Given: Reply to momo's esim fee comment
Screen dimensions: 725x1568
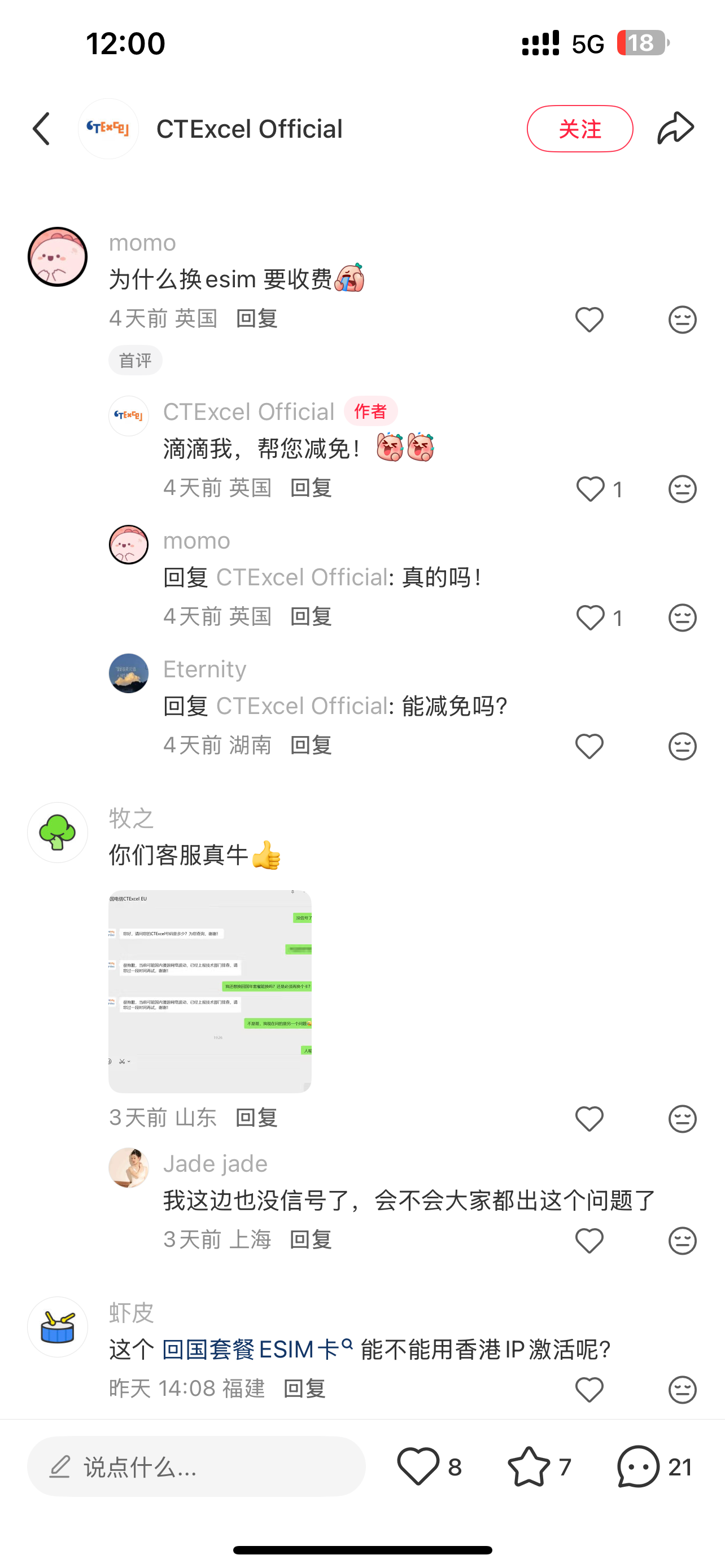Looking at the screenshot, I should pyautogui.click(x=256, y=318).
